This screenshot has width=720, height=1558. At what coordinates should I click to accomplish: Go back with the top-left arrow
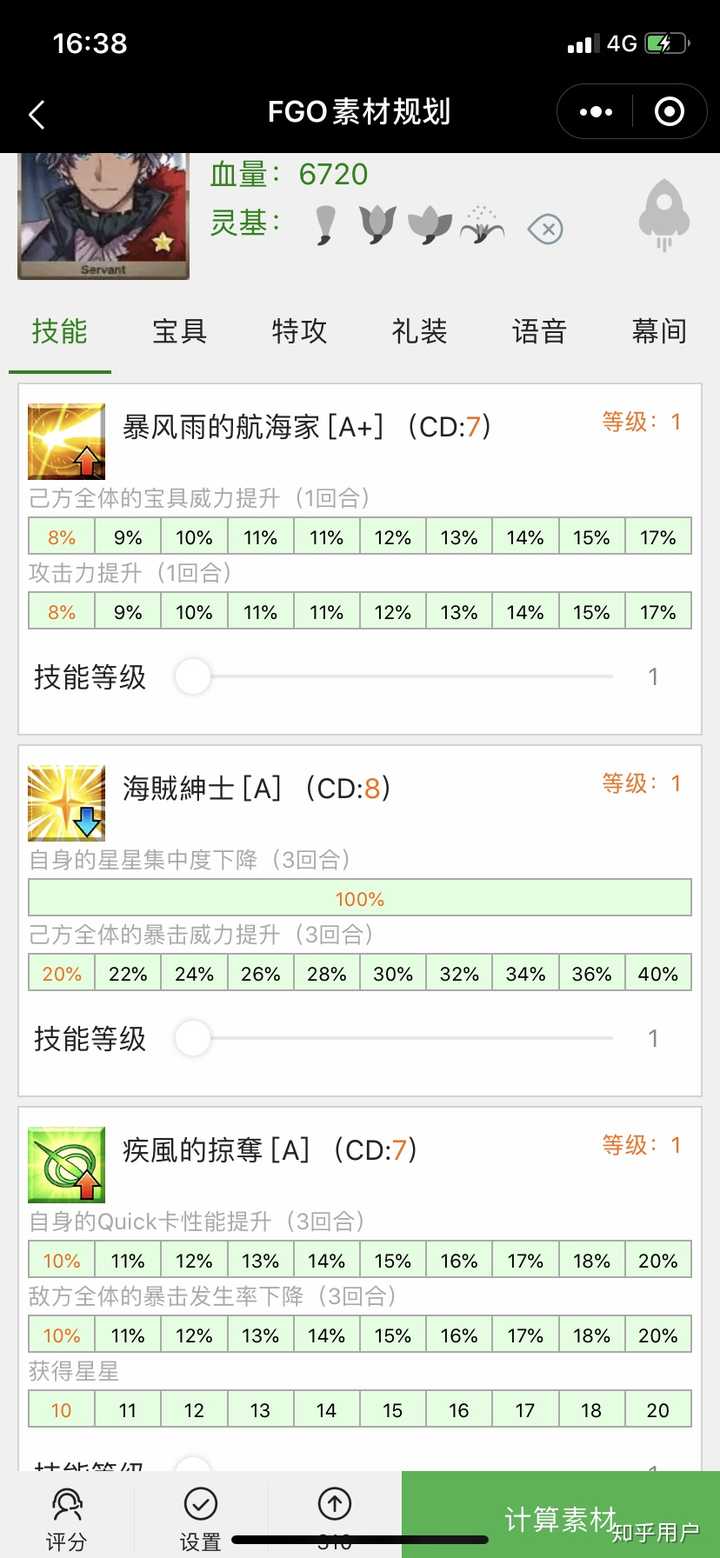point(37,112)
